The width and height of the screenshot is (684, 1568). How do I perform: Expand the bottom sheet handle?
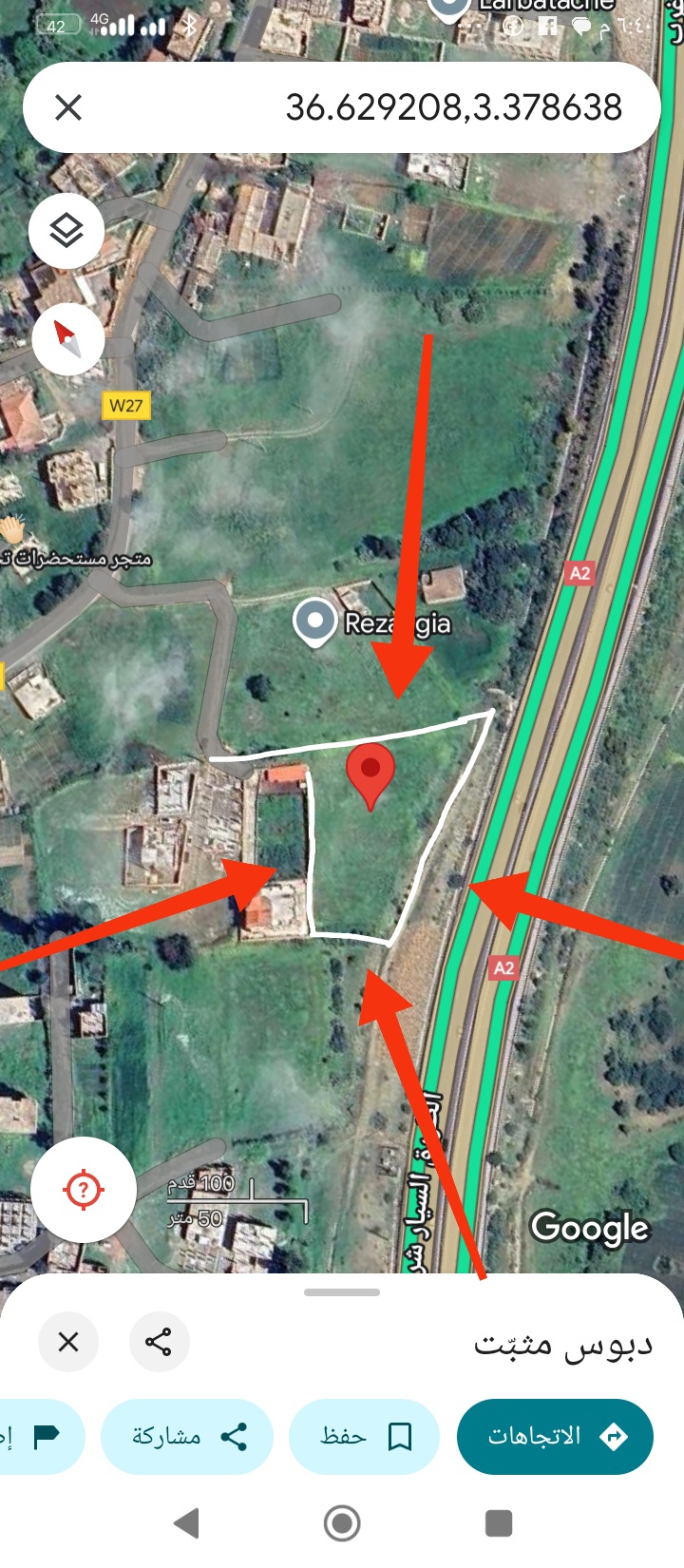pos(342,1292)
